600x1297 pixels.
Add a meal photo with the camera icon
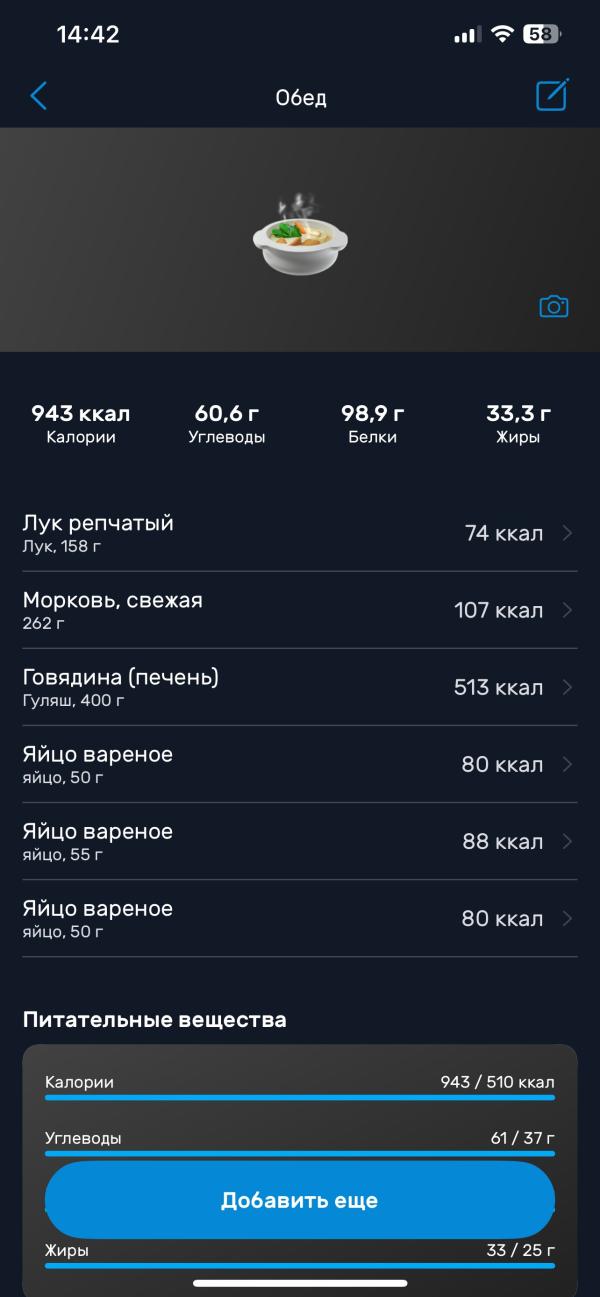[x=553, y=307]
